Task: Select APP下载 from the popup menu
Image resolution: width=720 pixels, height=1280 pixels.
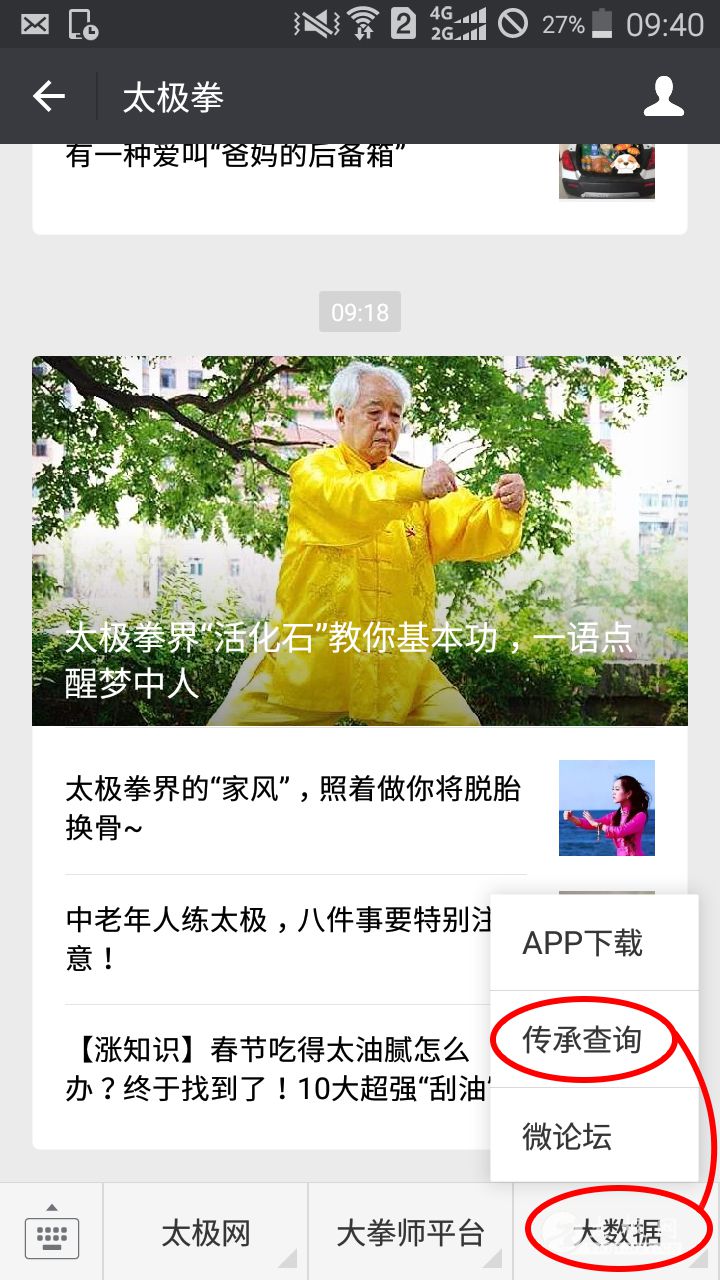Action: click(583, 943)
